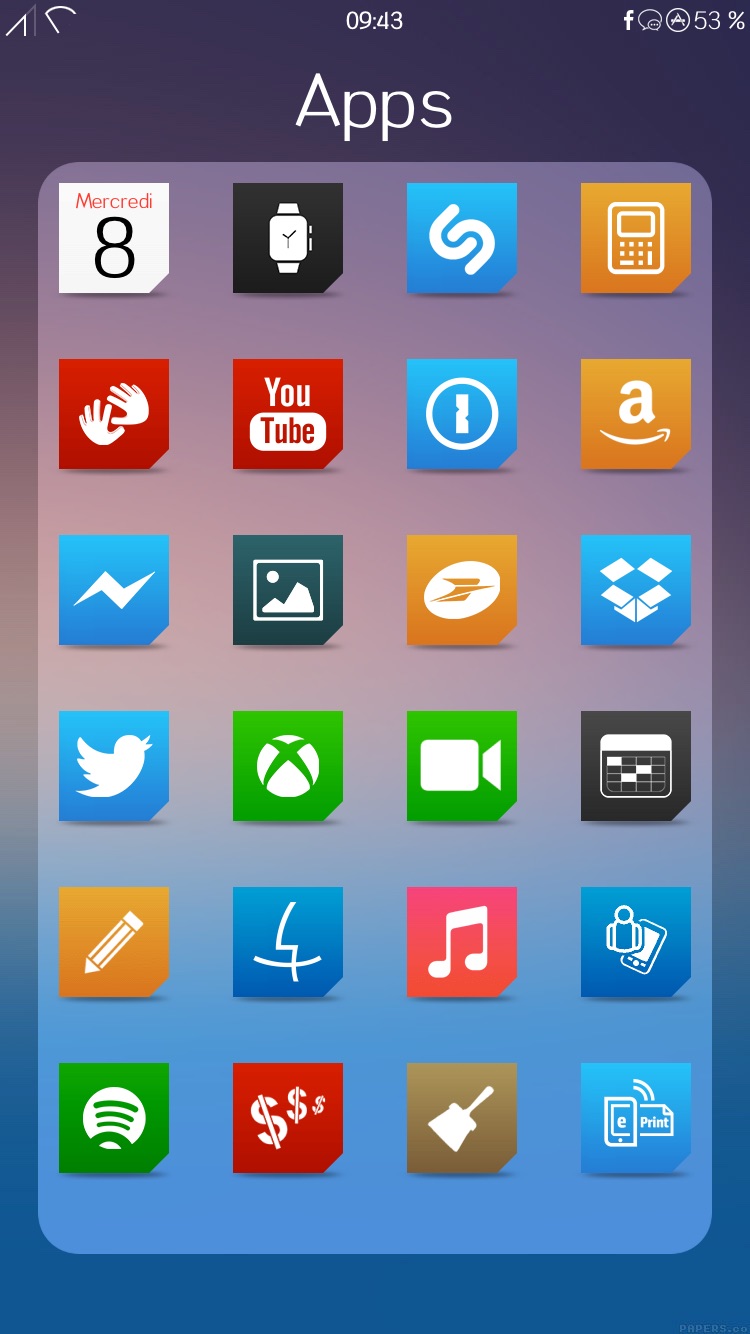Viewport: 750px width, 1334px height.
Task: Open the Dropbox app
Action: [x=636, y=590]
